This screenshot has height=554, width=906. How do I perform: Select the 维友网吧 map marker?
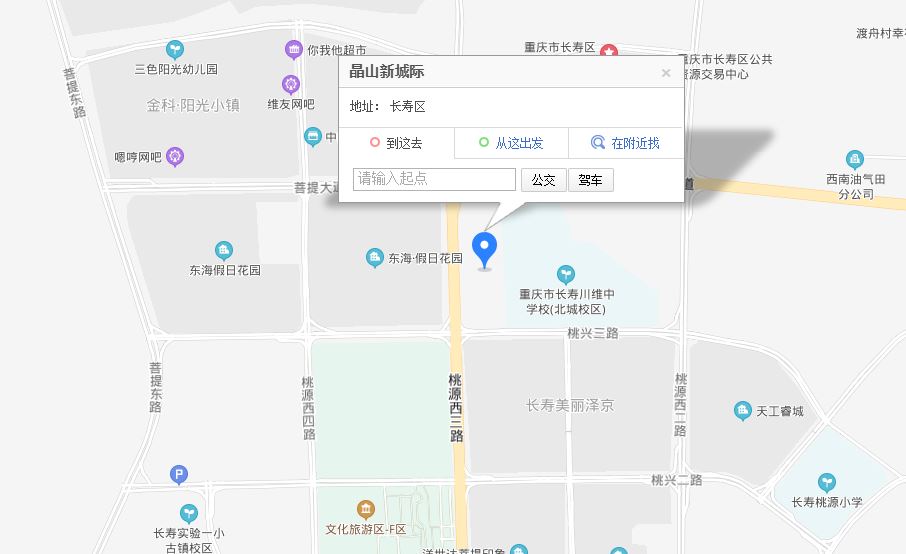291,84
